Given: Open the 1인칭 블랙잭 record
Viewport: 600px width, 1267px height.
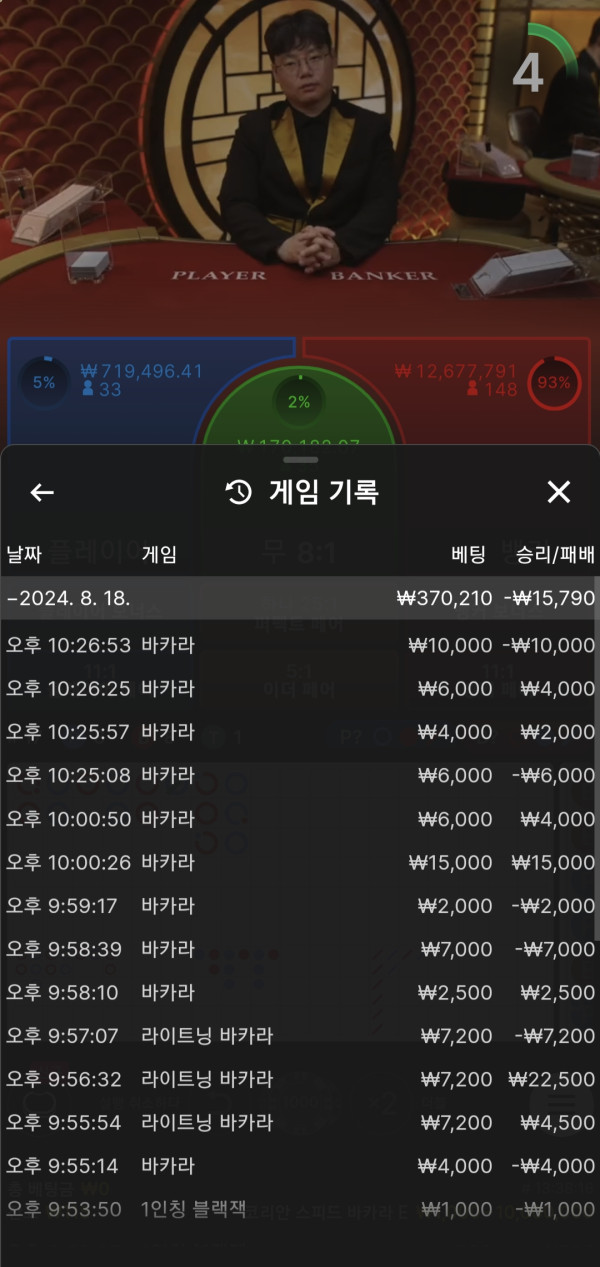Looking at the screenshot, I should 300,1210.
